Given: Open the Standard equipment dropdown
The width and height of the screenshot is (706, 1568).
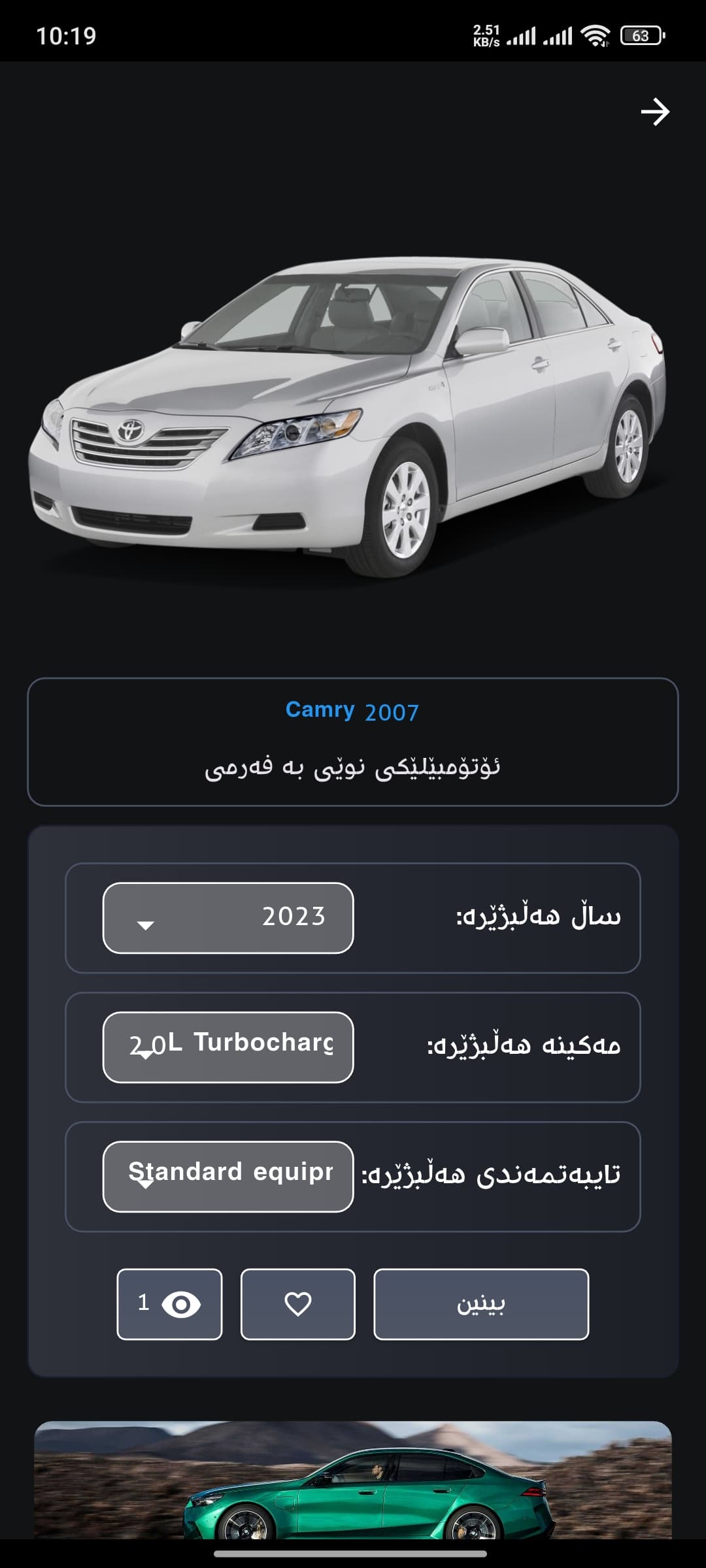Looking at the screenshot, I should [228, 1177].
